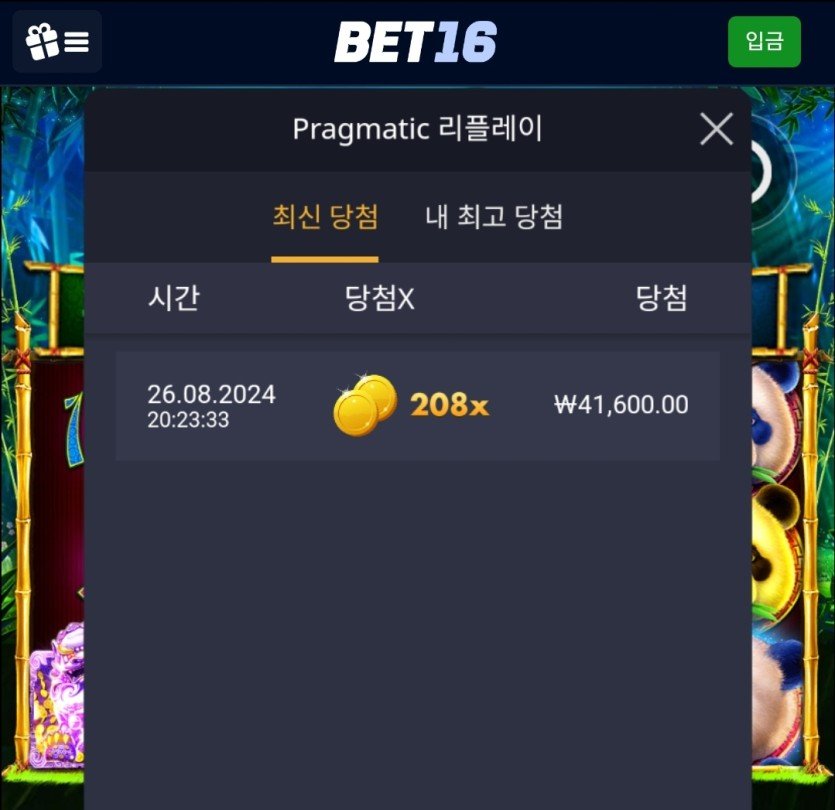Open the 208x win replay row
The height and width of the screenshot is (810, 835).
(417, 405)
